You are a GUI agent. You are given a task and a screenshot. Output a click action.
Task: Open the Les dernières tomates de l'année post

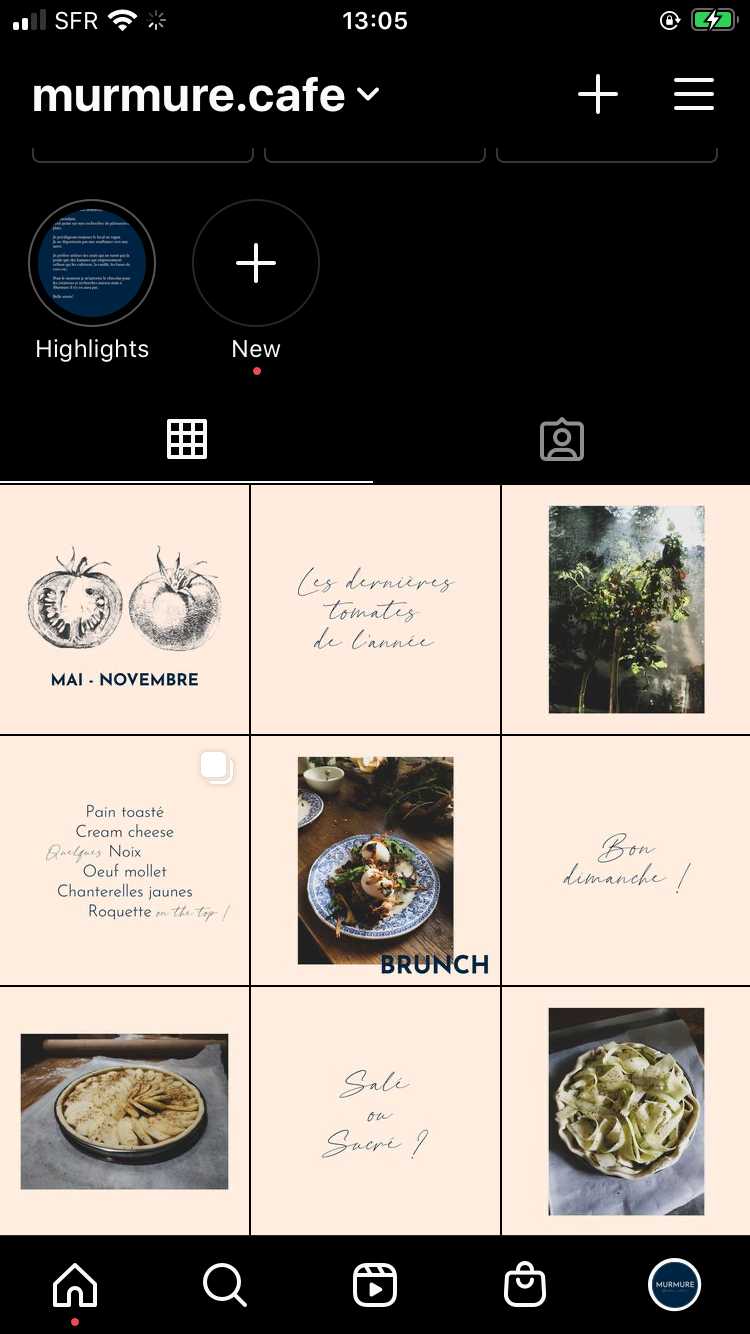[x=375, y=610]
